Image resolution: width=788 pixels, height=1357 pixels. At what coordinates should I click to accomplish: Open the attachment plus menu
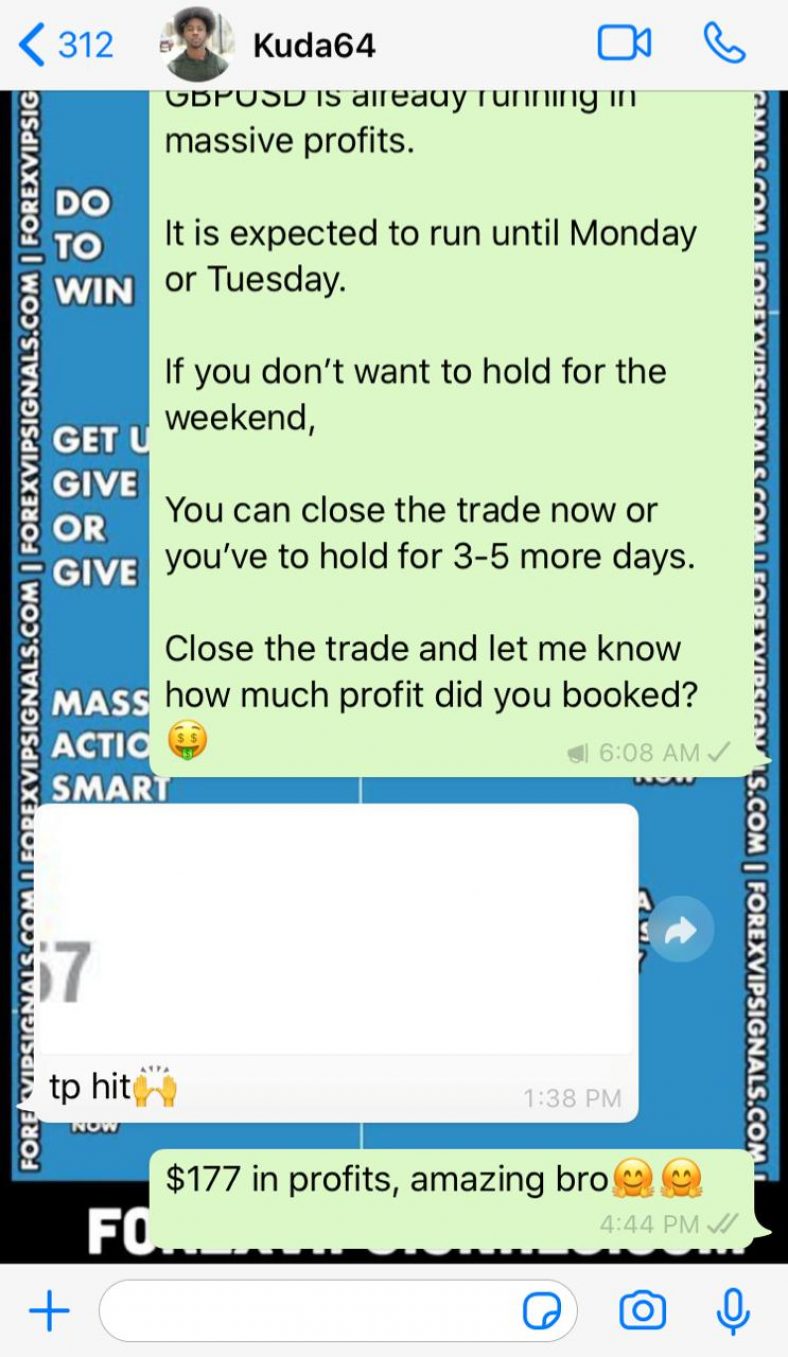pos(49,1310)
